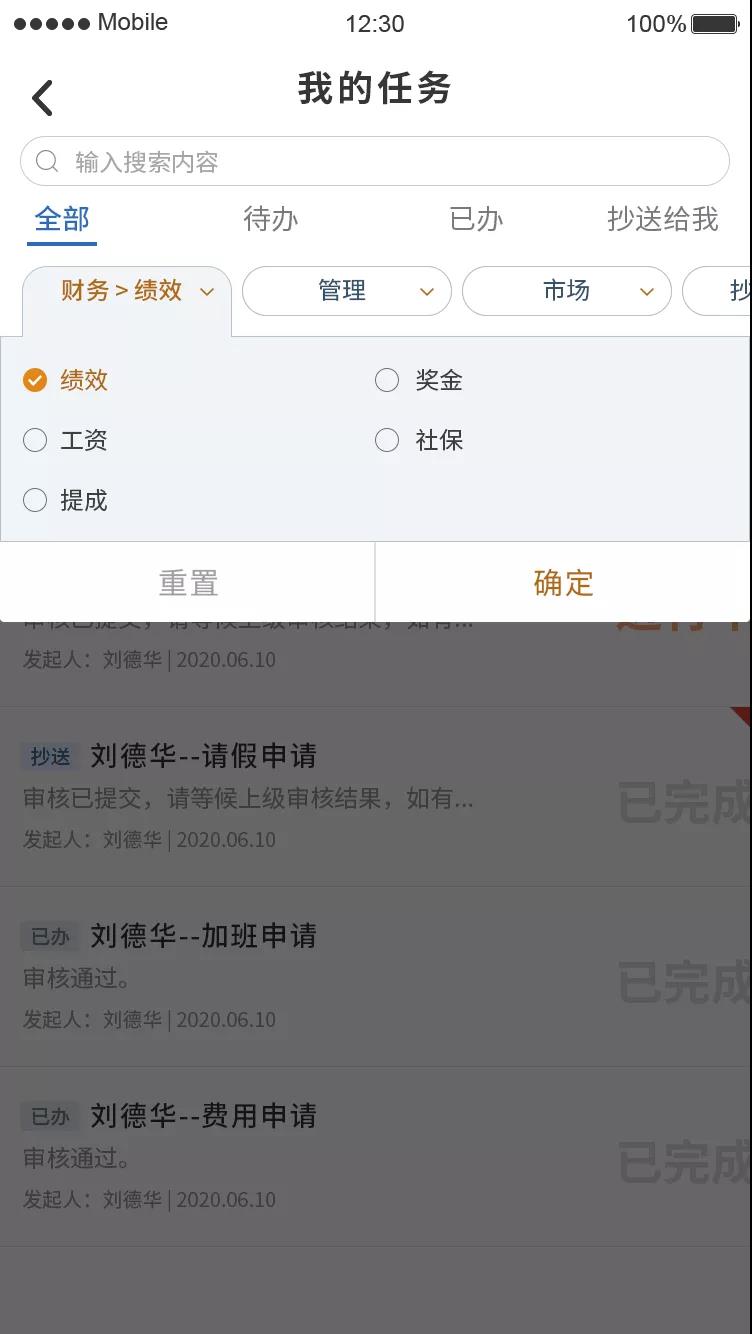Confirm the filter with 确定

[x=563, y=583]
